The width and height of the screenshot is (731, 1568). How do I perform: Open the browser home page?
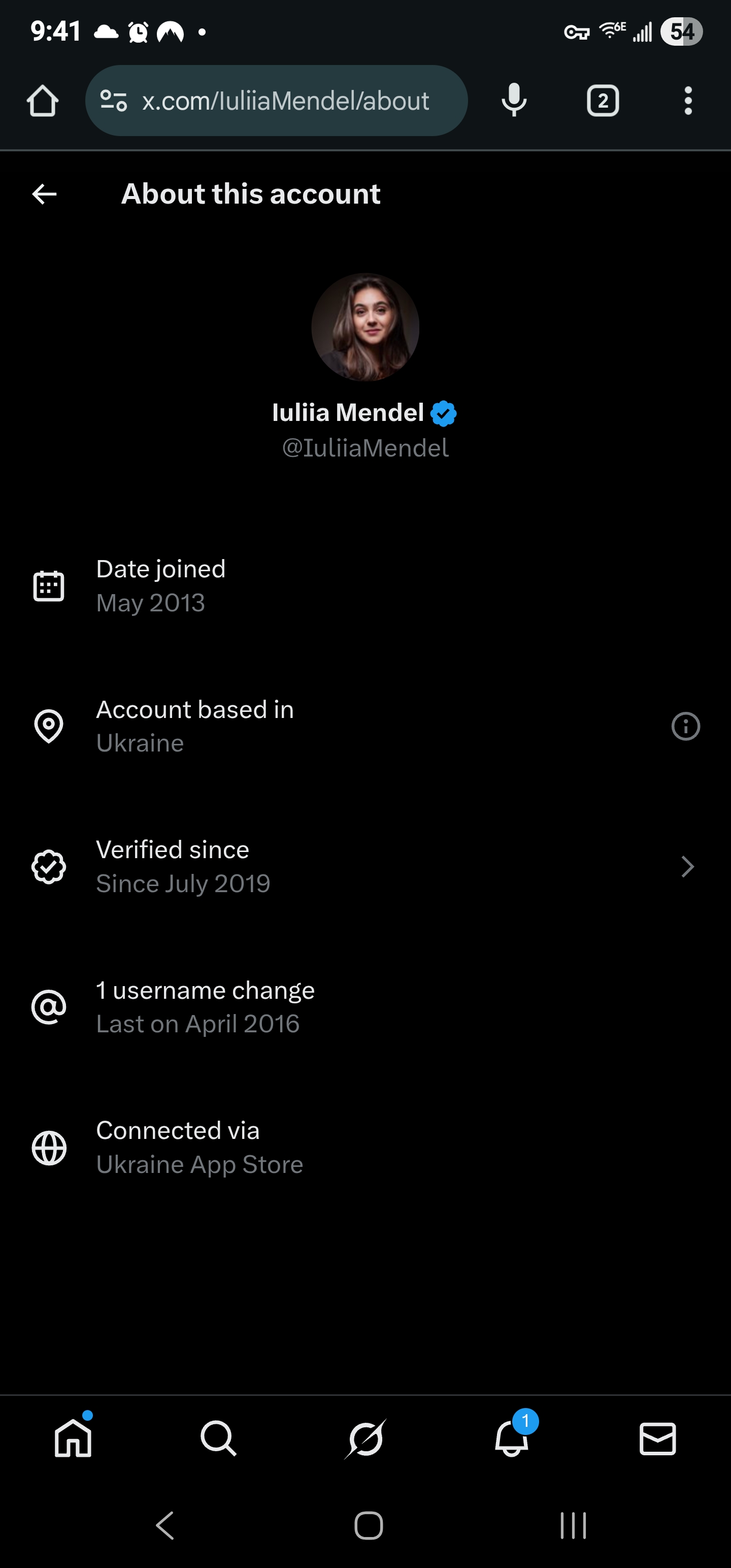point(43,101)
